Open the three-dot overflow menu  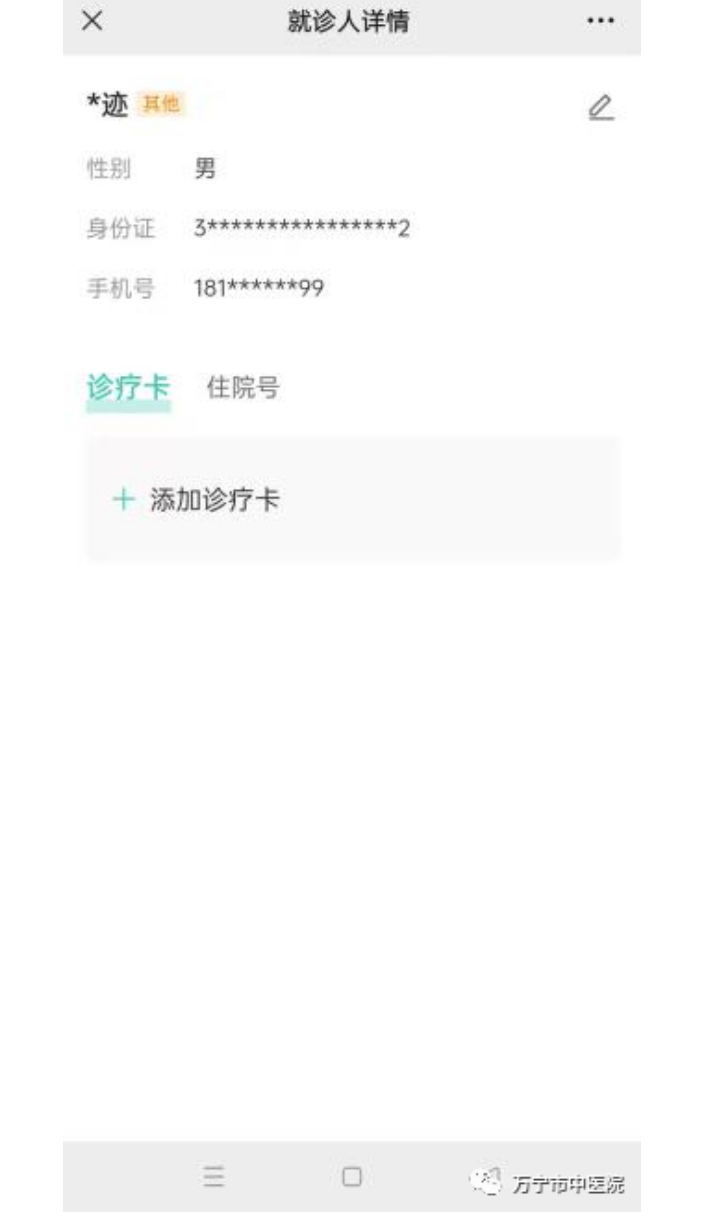click(x=600, y=21)
